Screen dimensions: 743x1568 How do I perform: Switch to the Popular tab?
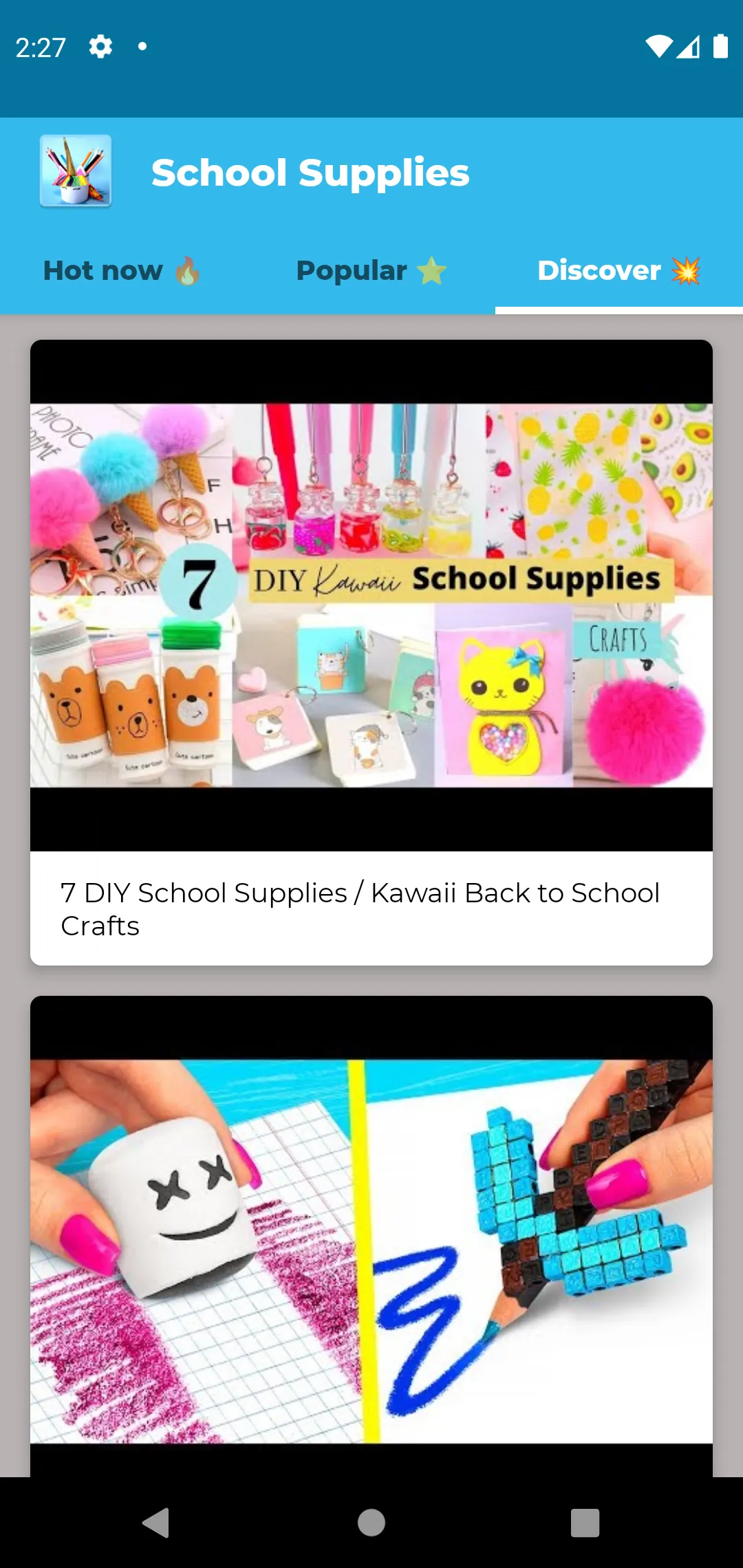[371, 271]
